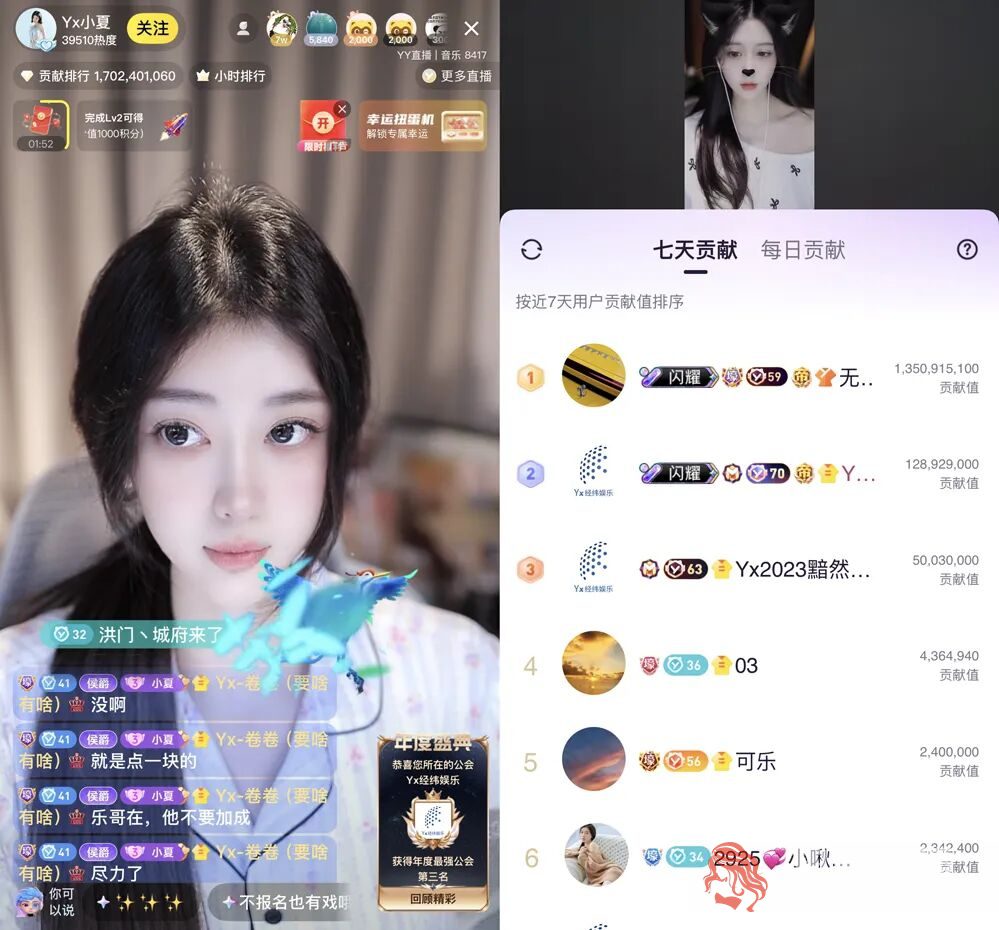
Task: Refresh the contribution ranking list
Action: pyautogui.click(x=531, y=250)
